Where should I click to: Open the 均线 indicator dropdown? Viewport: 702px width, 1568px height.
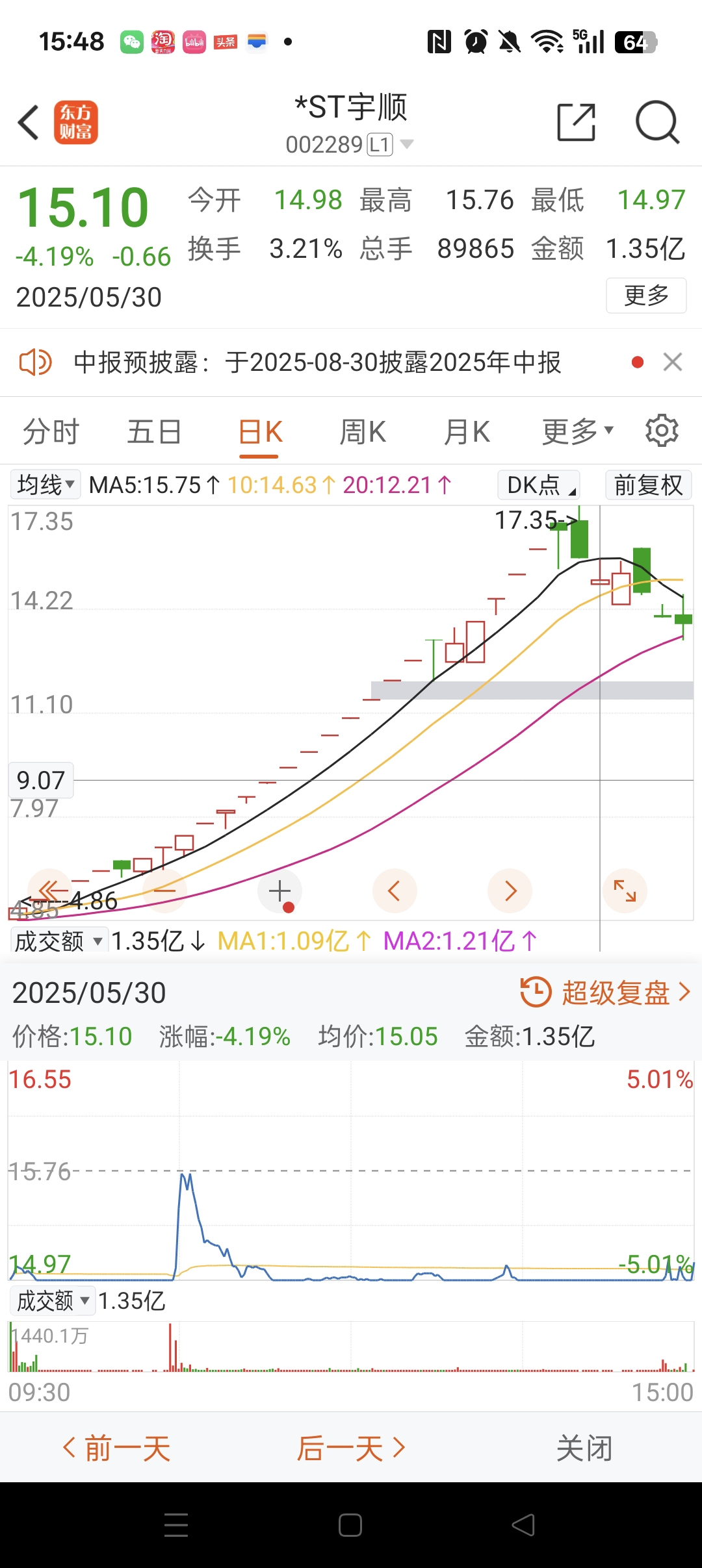pos(45,485)
